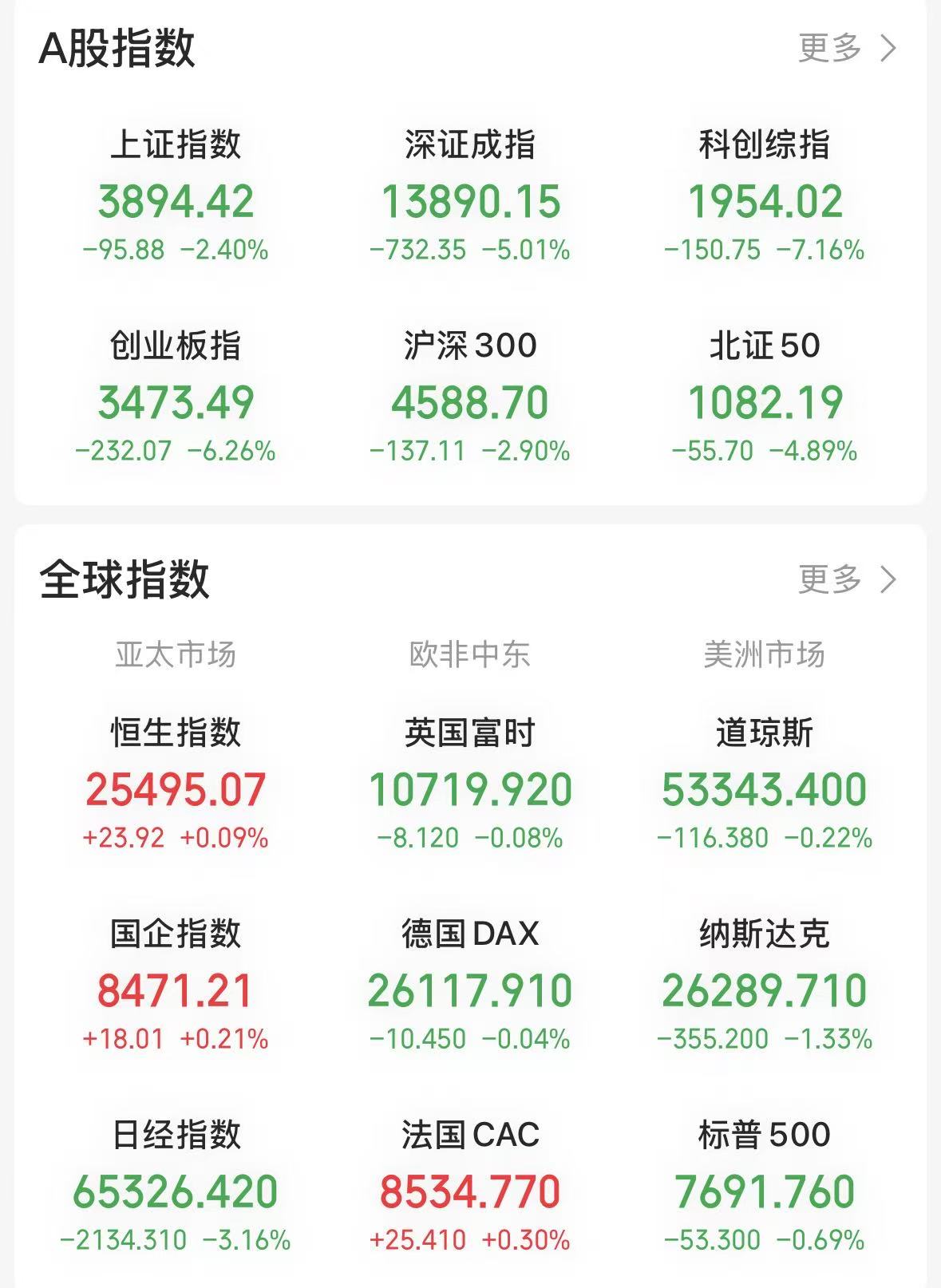View 英国富时 index details
This screenshot has height=1288, width=941.
click(x=470, y=784)
